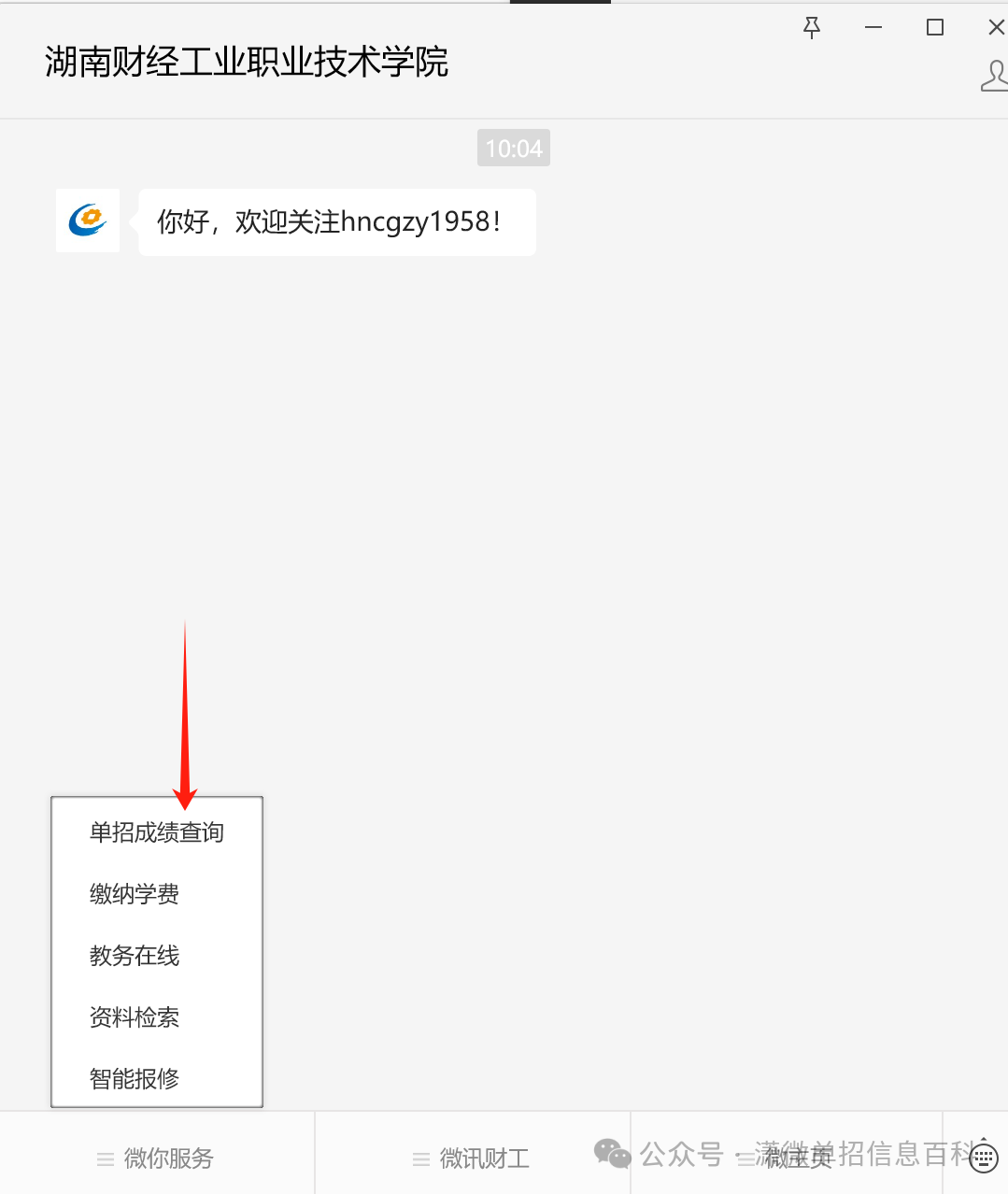Viewport: 1008px width, 1194px height.
Task: Click the WeChat 公众号 logo in the watermark
Action: coord(611,1154)
